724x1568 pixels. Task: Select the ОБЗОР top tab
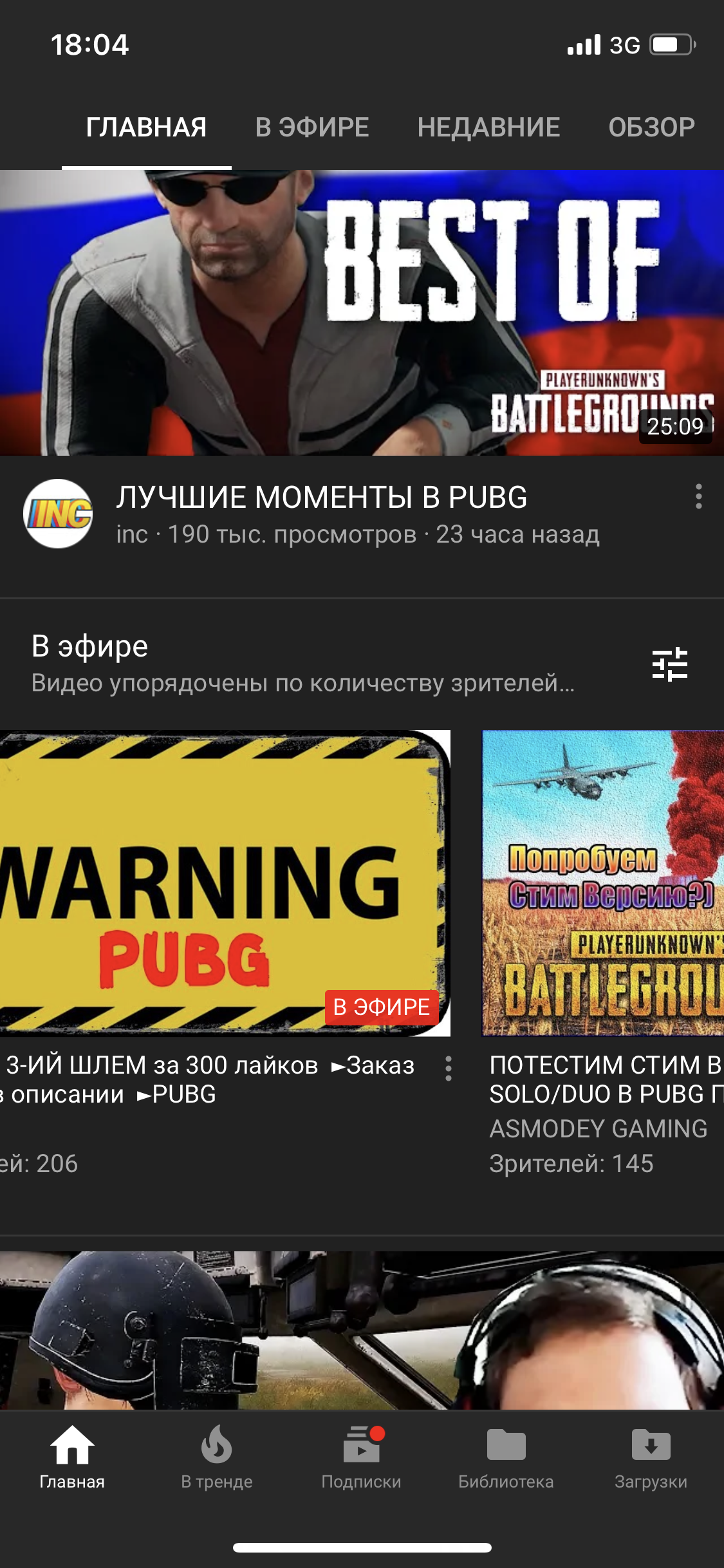[651, 127]
